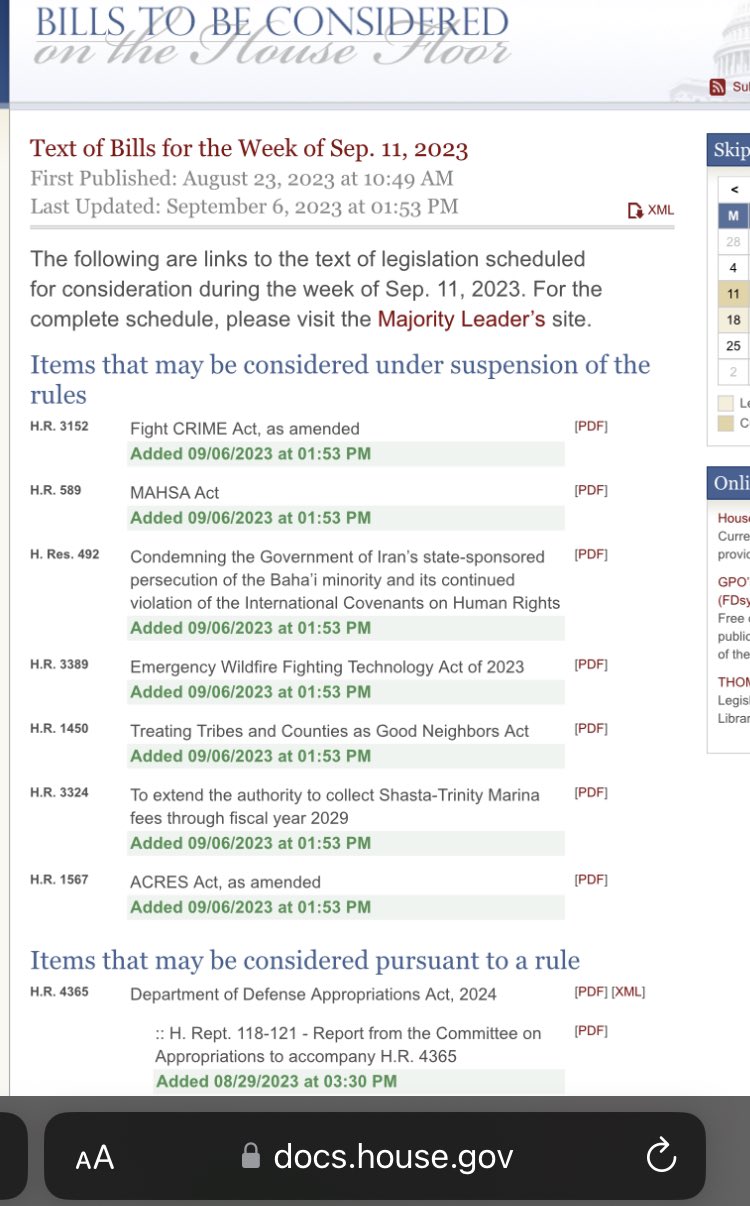Open the PDF for Defense Appropriations Act H.R. 4365

pos(590,992)
